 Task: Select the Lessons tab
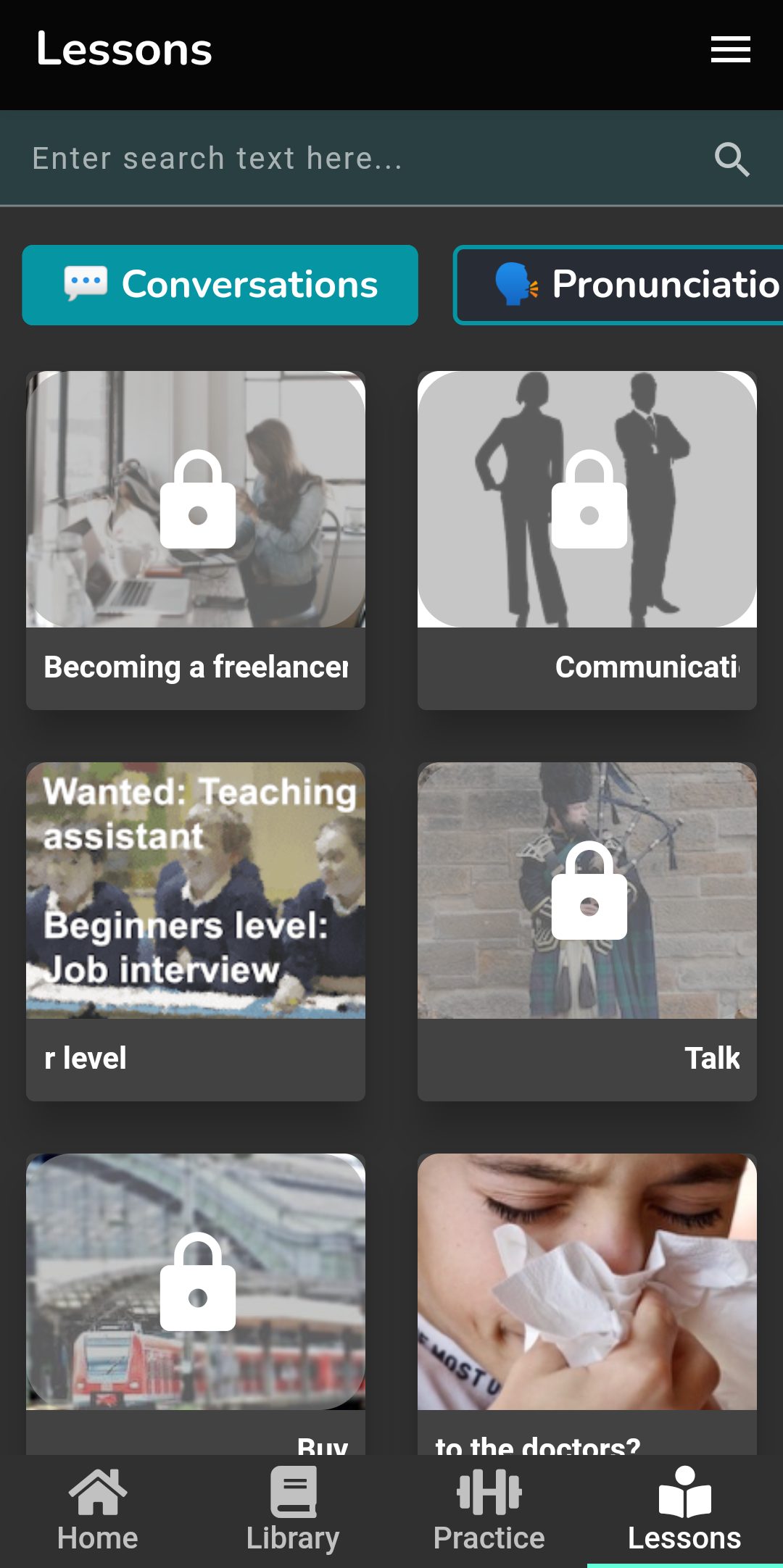(x=684, y=1511)
